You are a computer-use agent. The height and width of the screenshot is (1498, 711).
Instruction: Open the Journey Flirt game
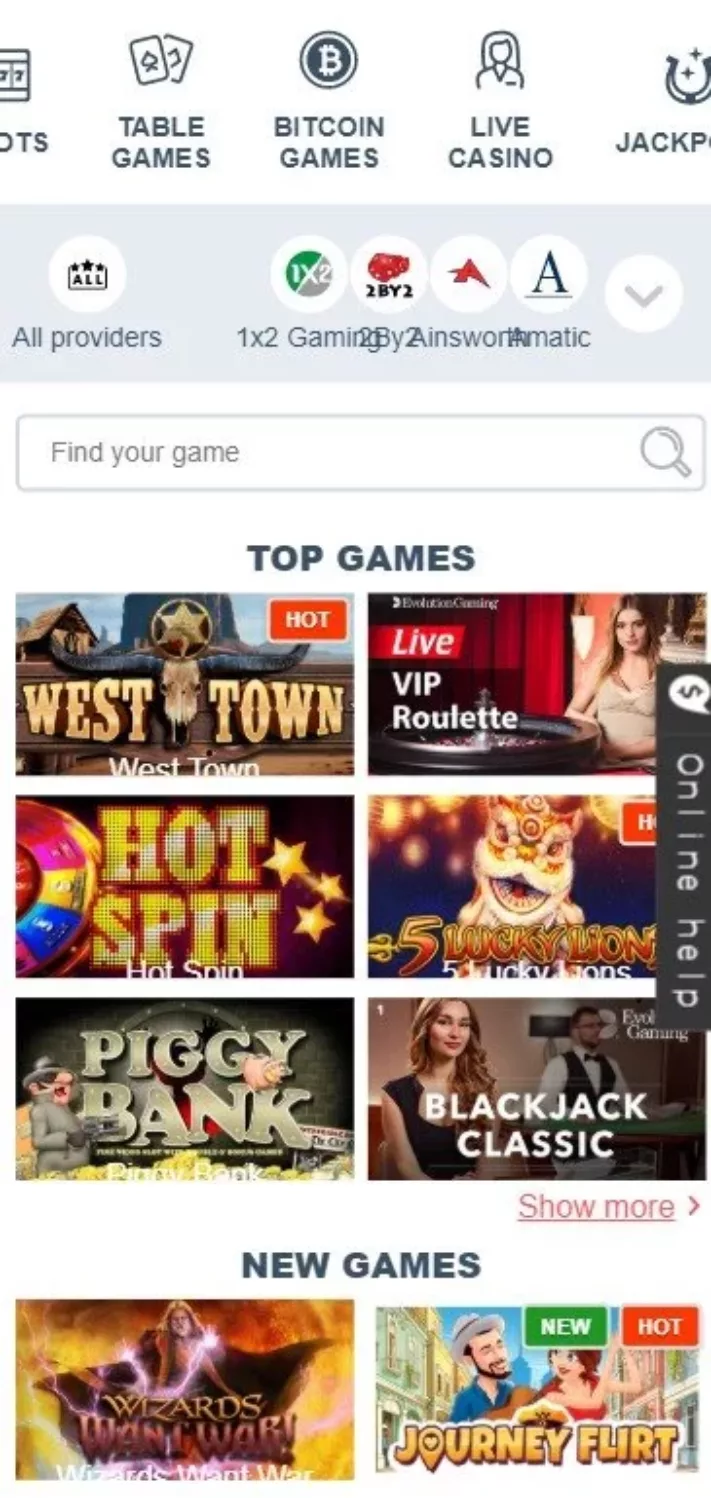click(536, 1389)
